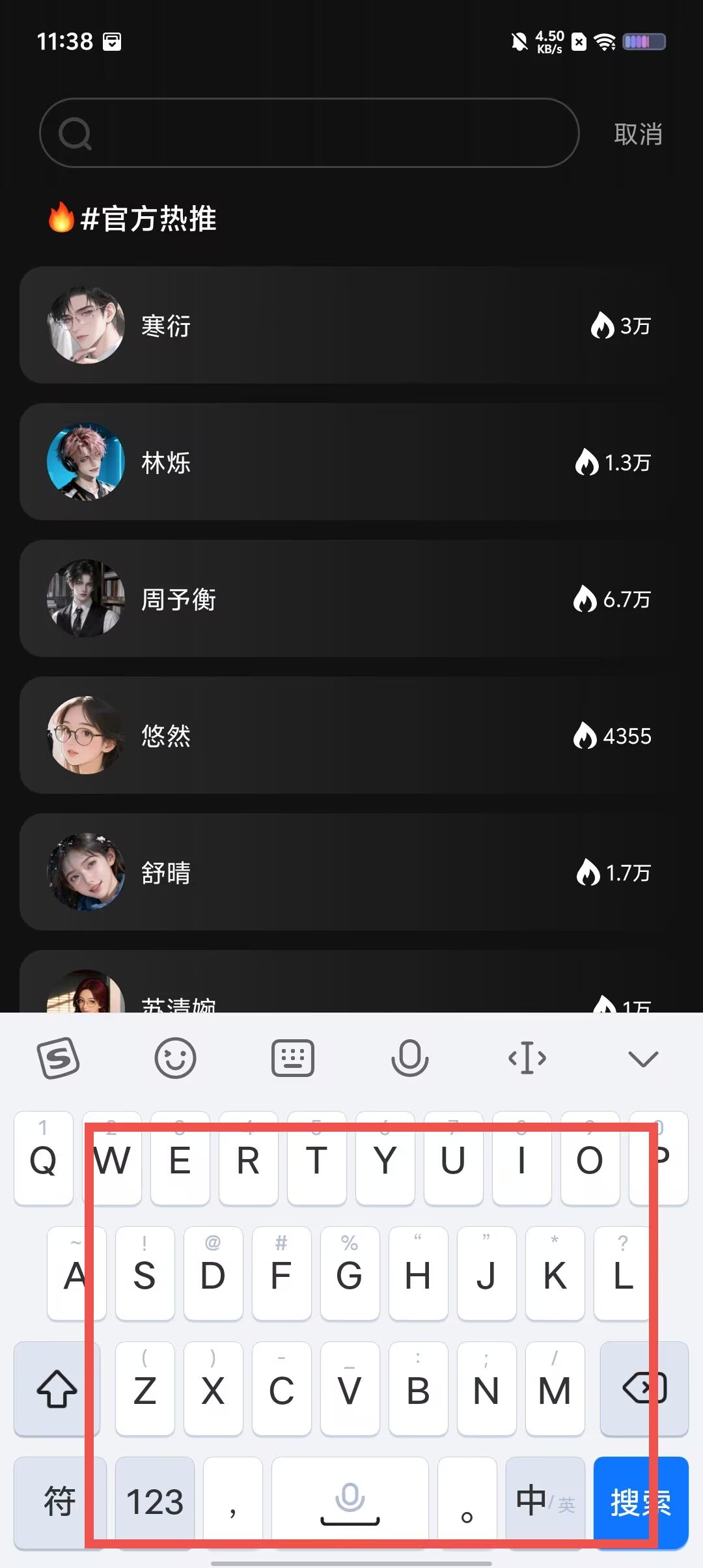Hit the backspace key
This screenshot has height=1568, width=703.
tap(644, 1388)
